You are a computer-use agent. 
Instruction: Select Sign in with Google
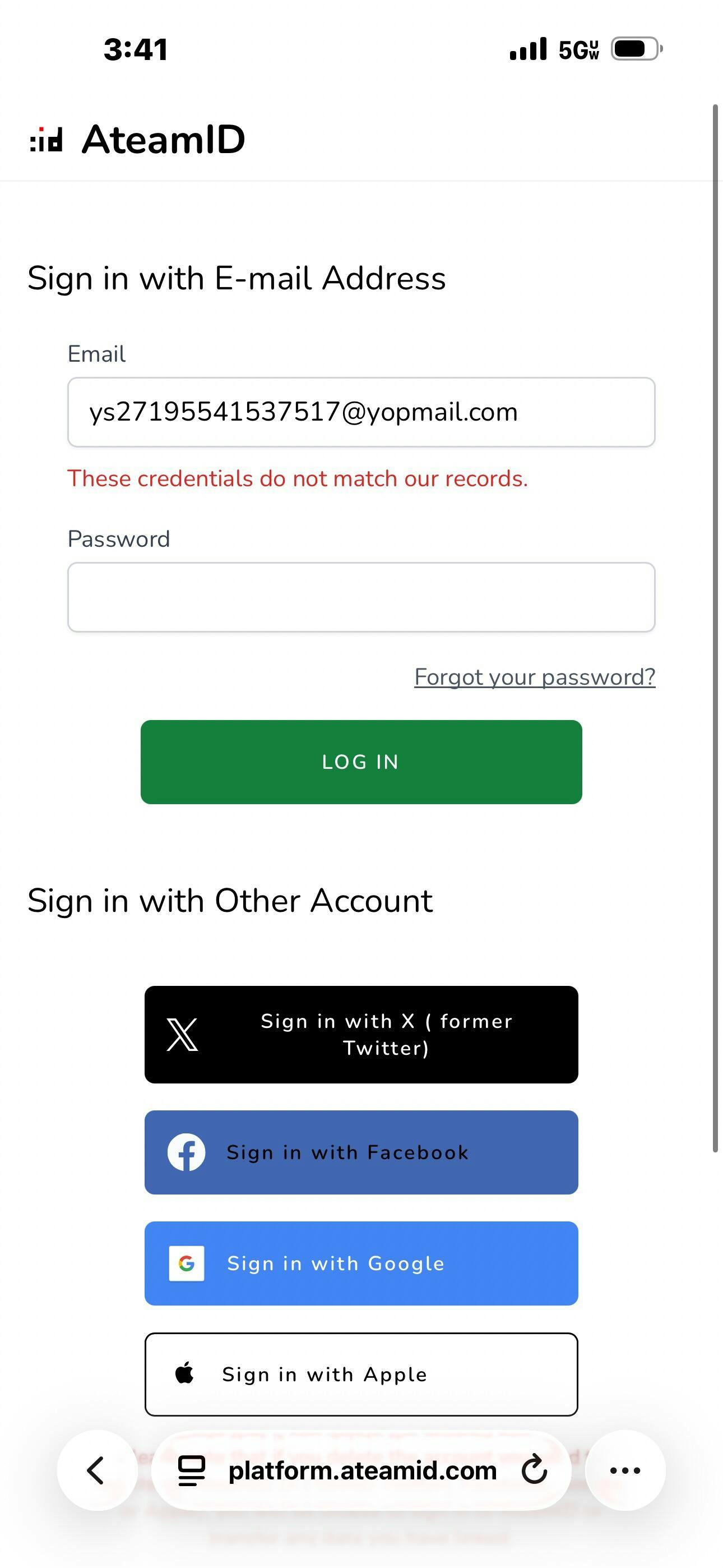pyautogui.click(x=361, y=1263)
